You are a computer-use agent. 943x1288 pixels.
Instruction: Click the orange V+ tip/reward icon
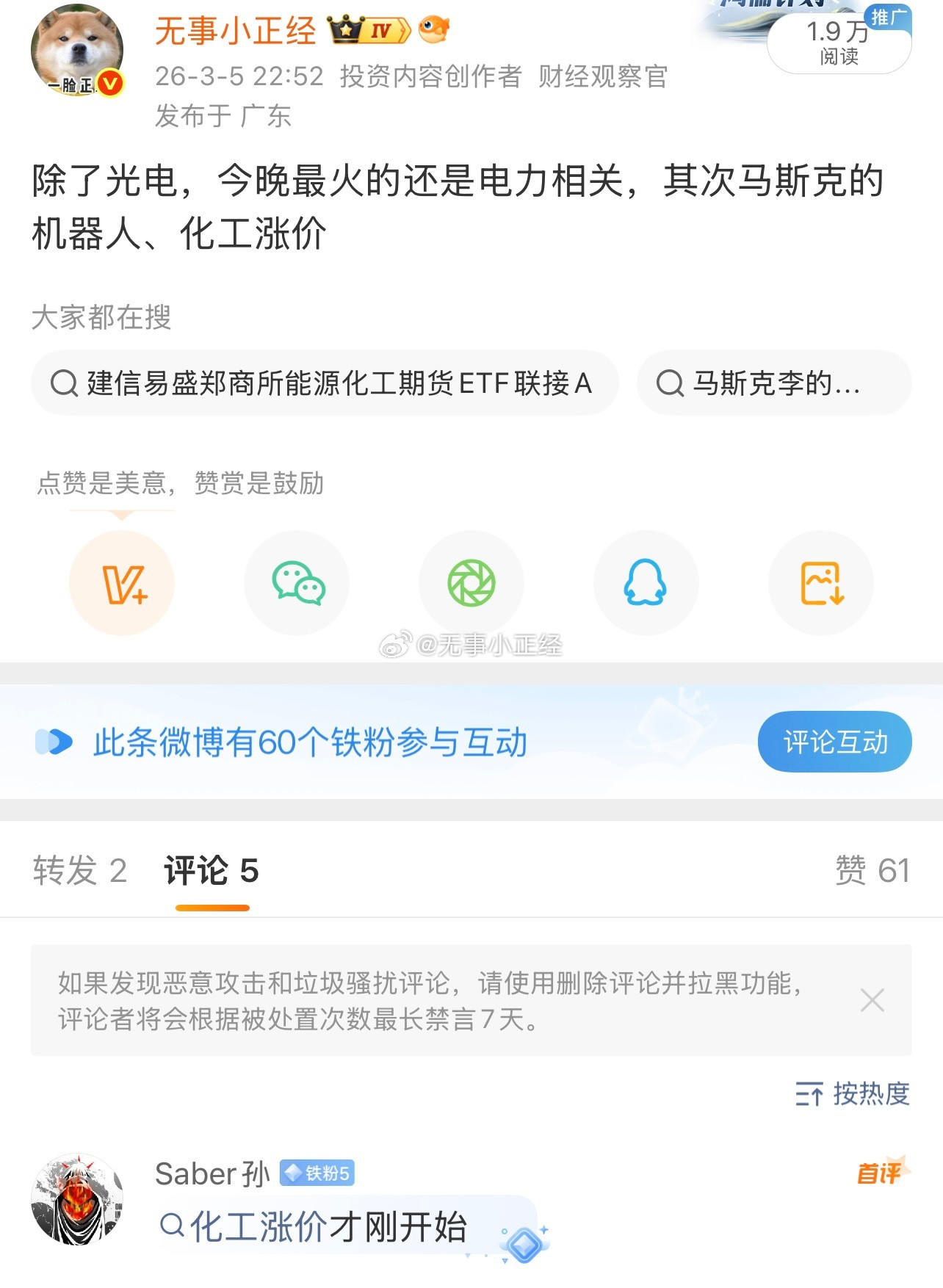pyautogui.click(x=122, y=582)
